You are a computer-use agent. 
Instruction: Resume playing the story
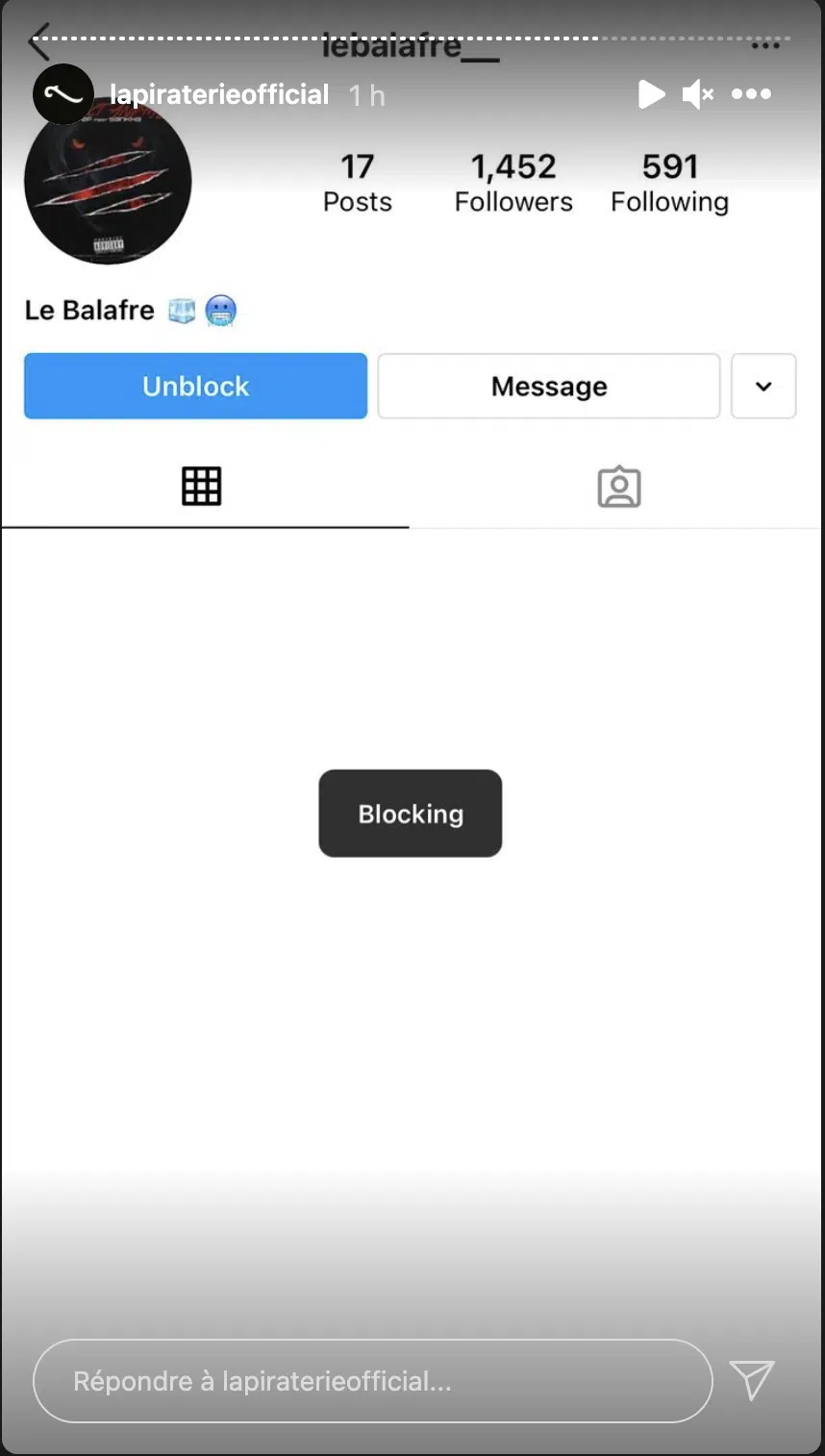pos(651,94)
